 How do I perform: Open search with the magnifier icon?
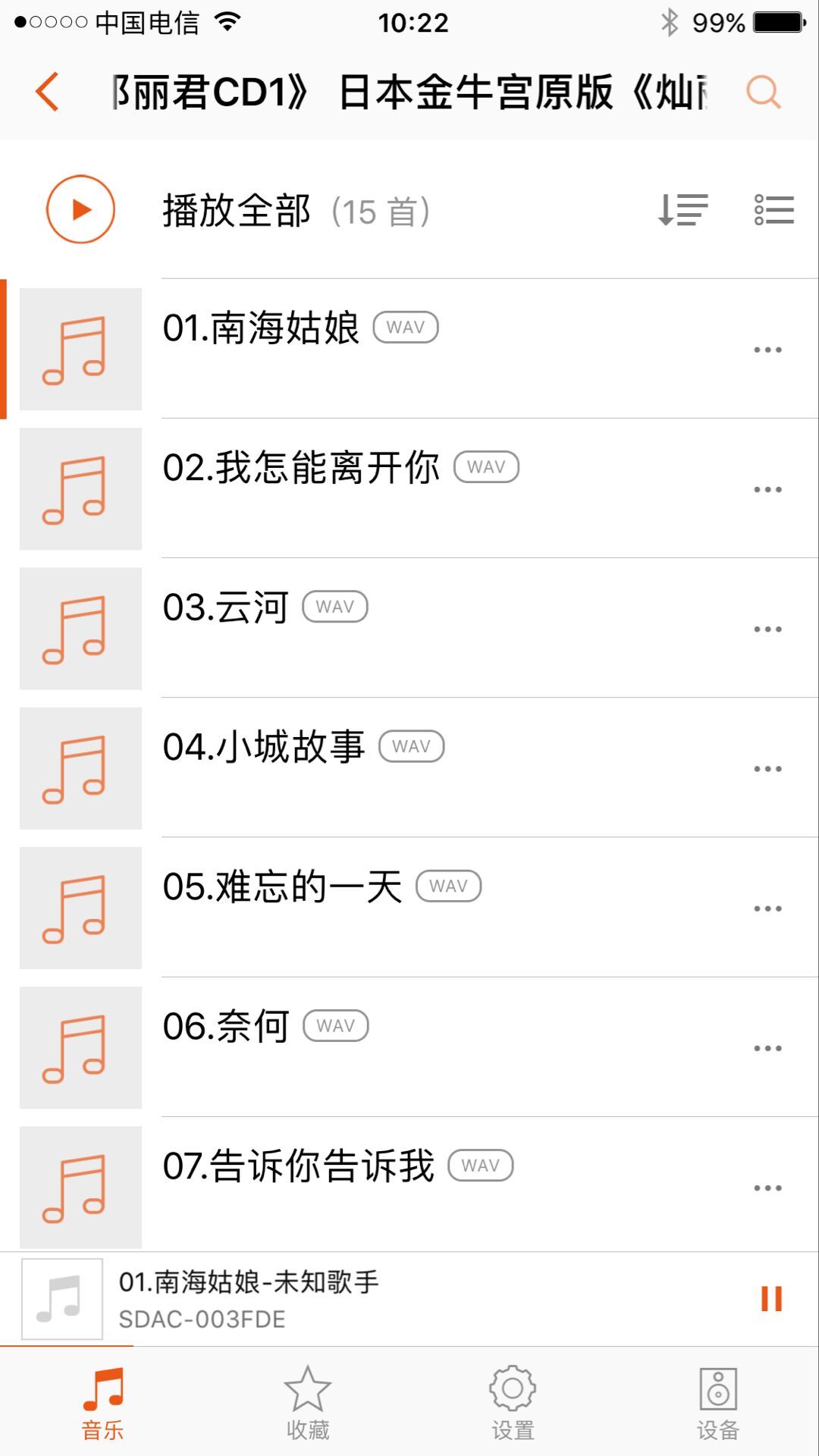point(763,93)
